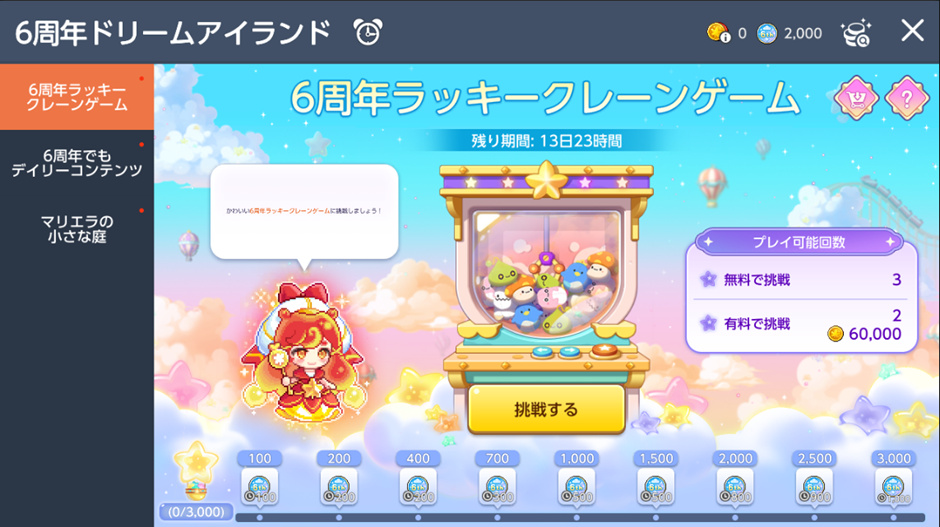Open the coin exchange icon in header
Screen dimensions: 940x527
[x=857, y=33]
